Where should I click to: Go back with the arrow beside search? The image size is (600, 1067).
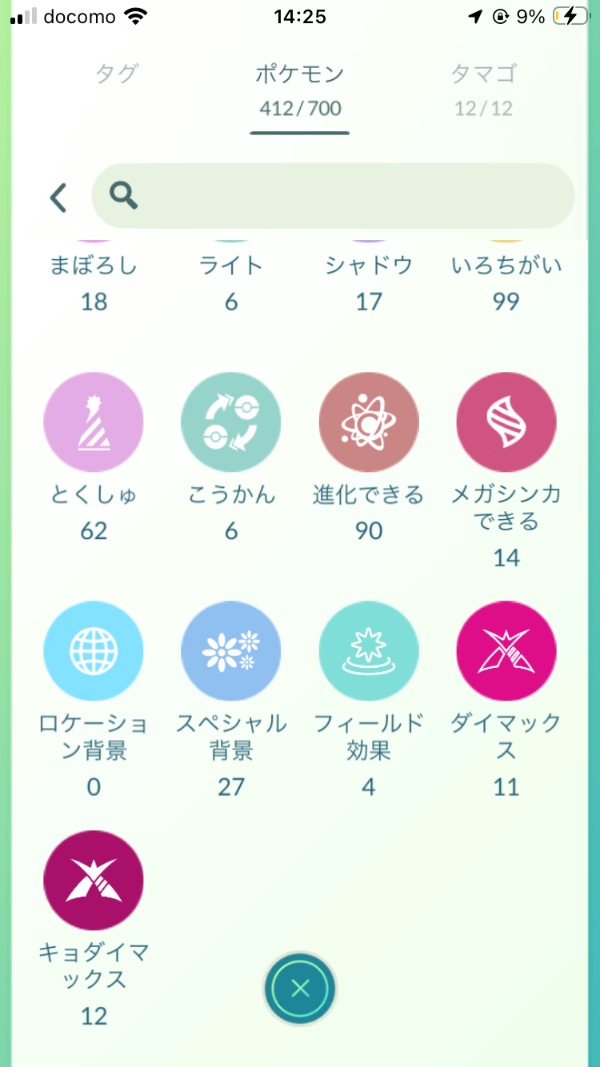pyautogui.click(x=59, y=197)
